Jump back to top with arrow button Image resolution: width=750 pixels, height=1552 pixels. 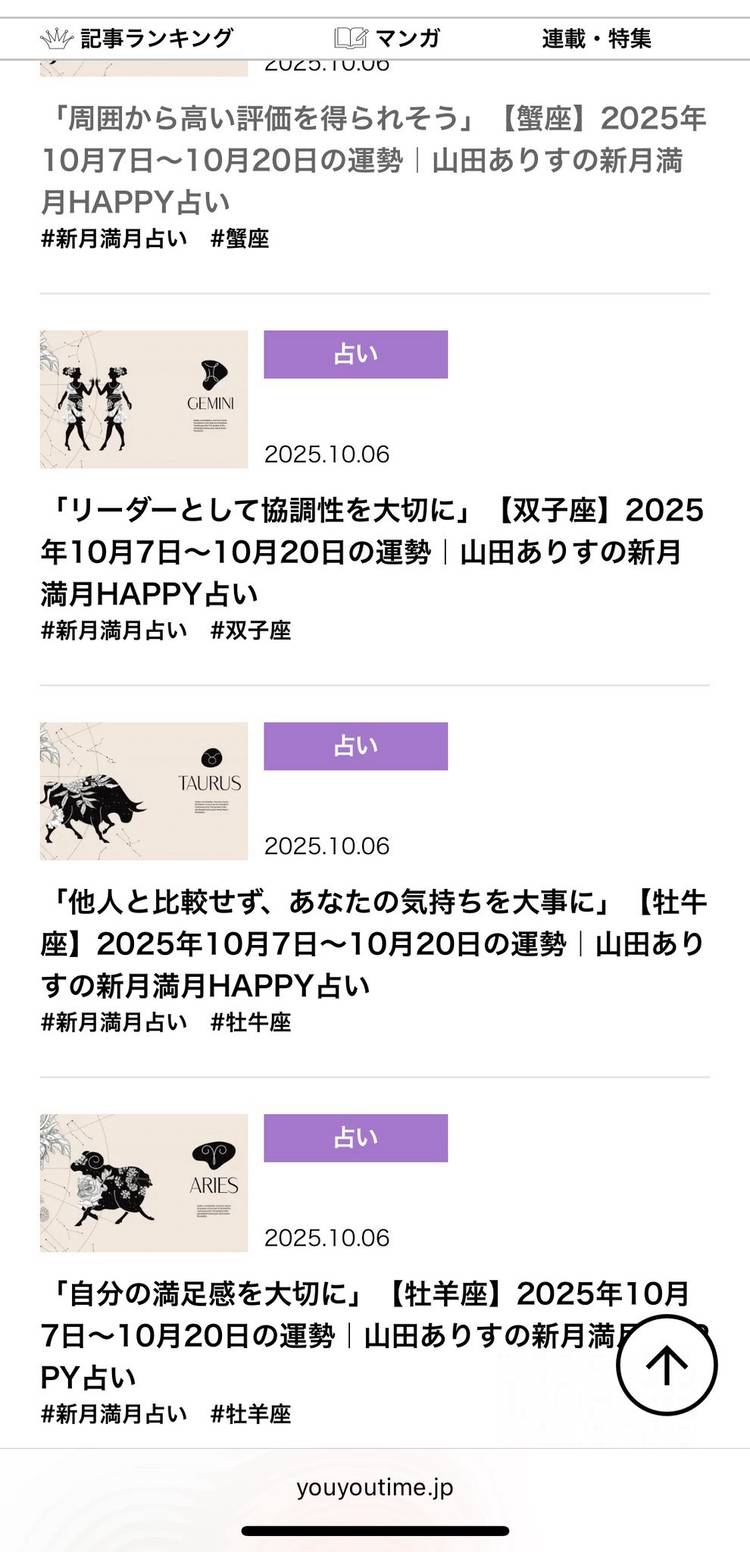(667, 1365)
